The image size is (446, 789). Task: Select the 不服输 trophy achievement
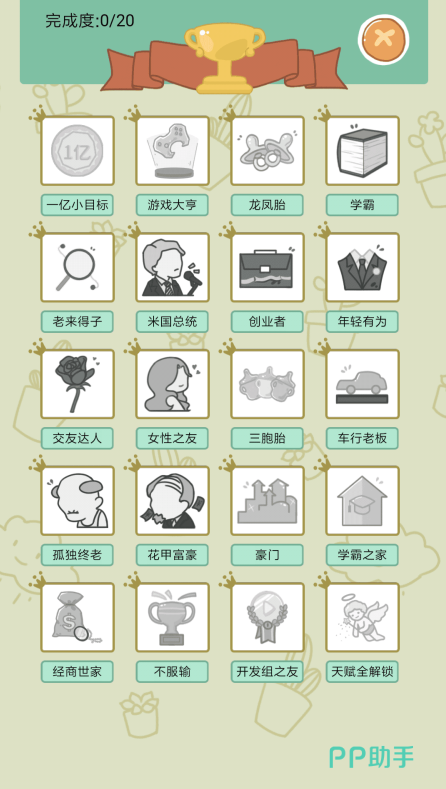click(172, 617)
